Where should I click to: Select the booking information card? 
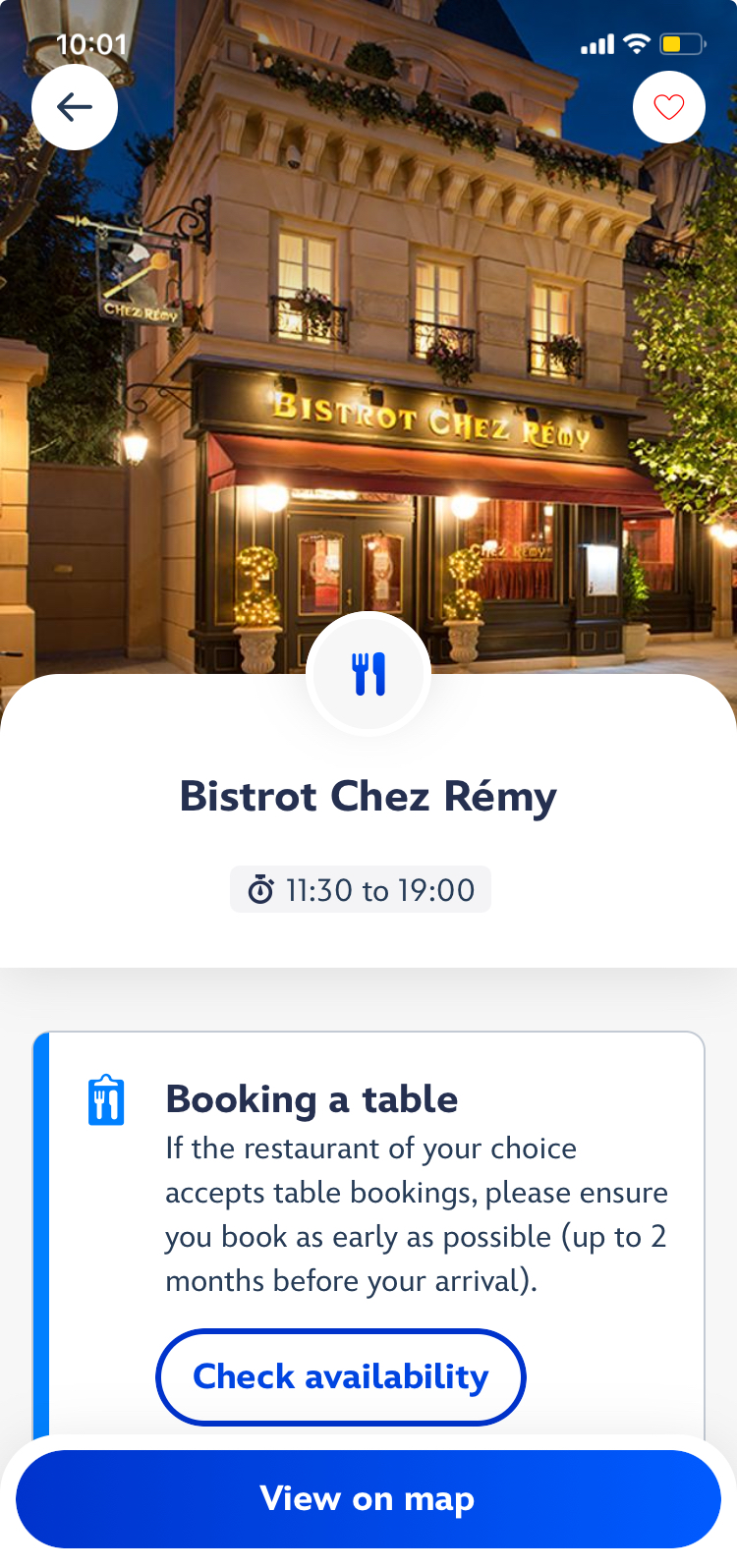pyautogui.click(x=368, y=1228)
